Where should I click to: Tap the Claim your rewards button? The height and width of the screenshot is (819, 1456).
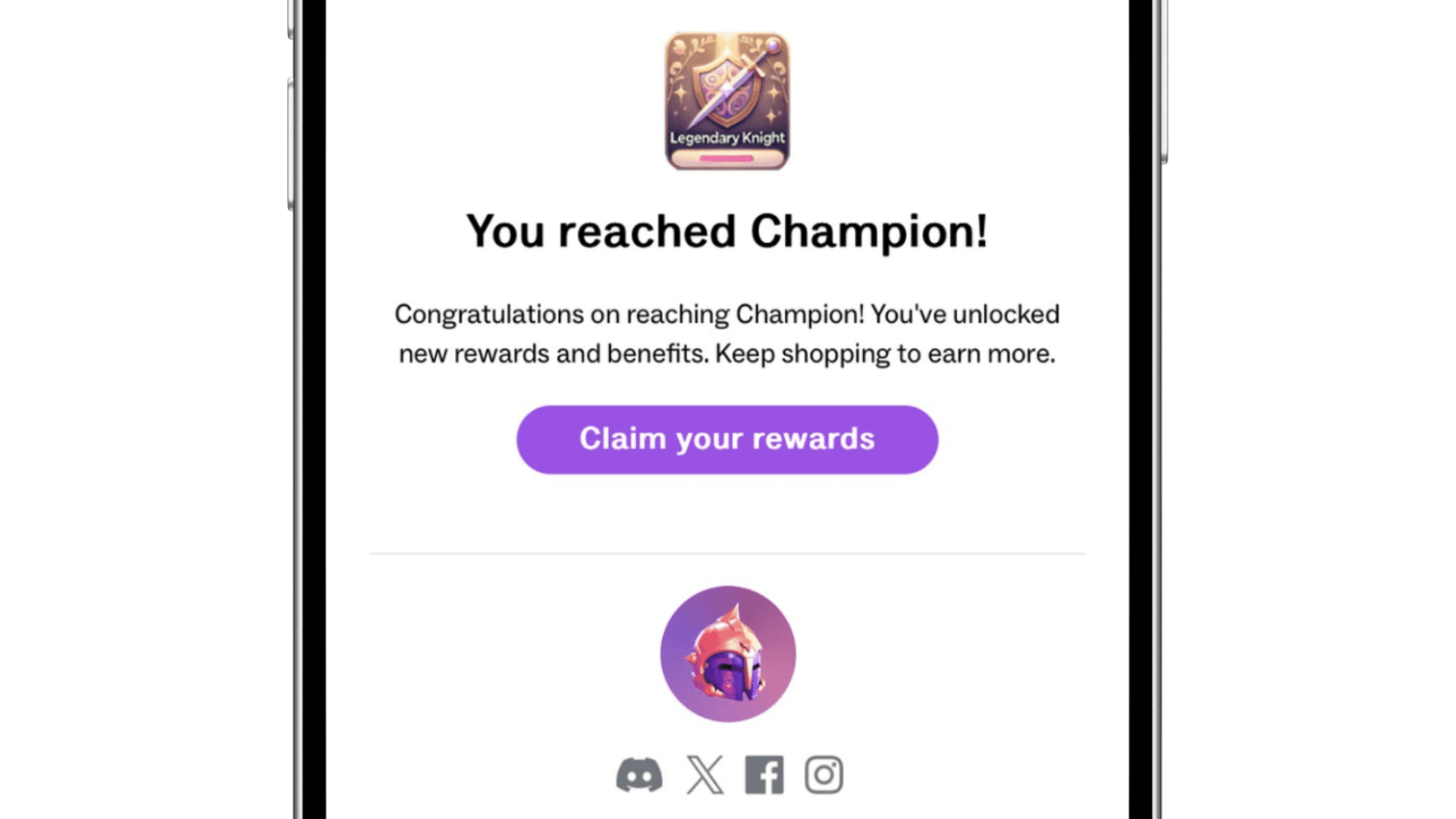point(726,439)
